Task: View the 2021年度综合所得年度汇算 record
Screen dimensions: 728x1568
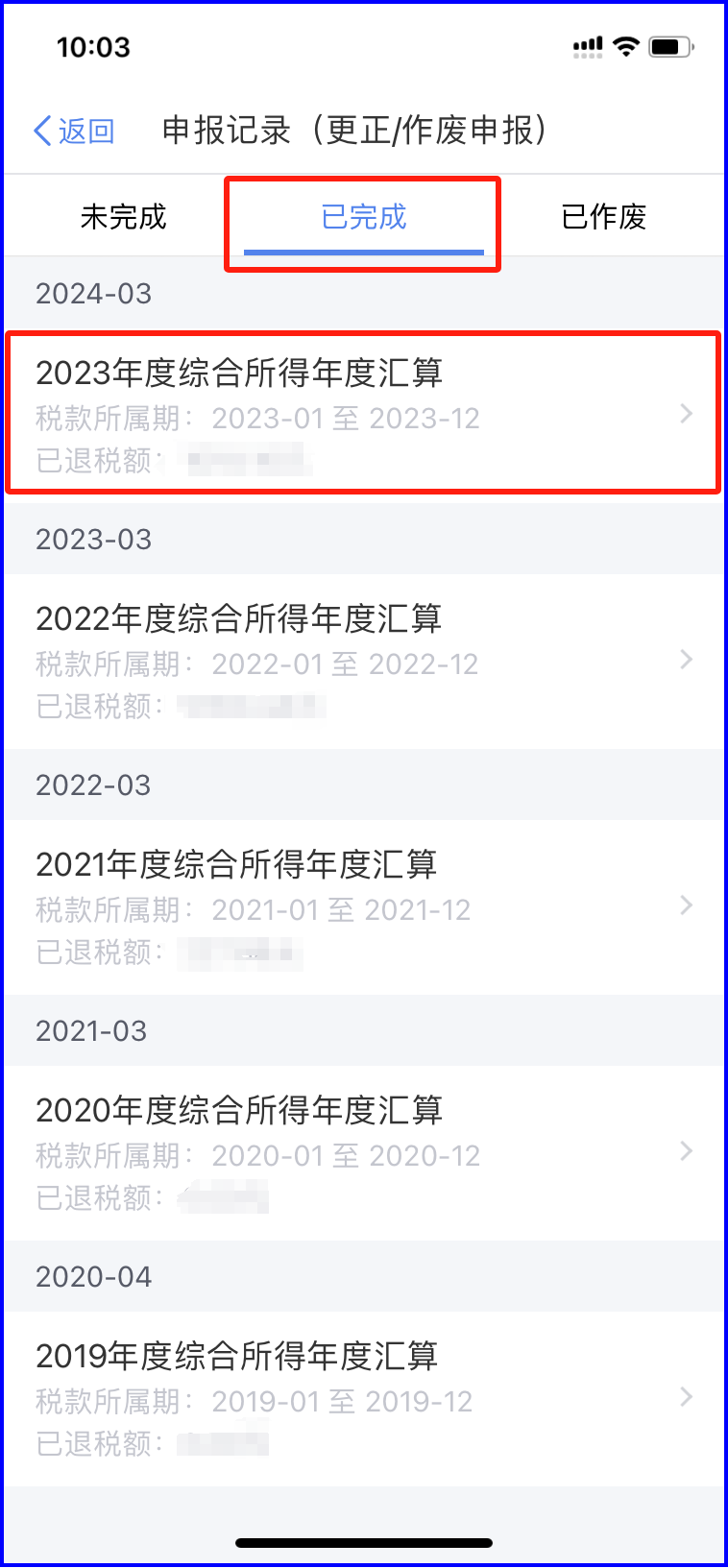Action: 363,906
